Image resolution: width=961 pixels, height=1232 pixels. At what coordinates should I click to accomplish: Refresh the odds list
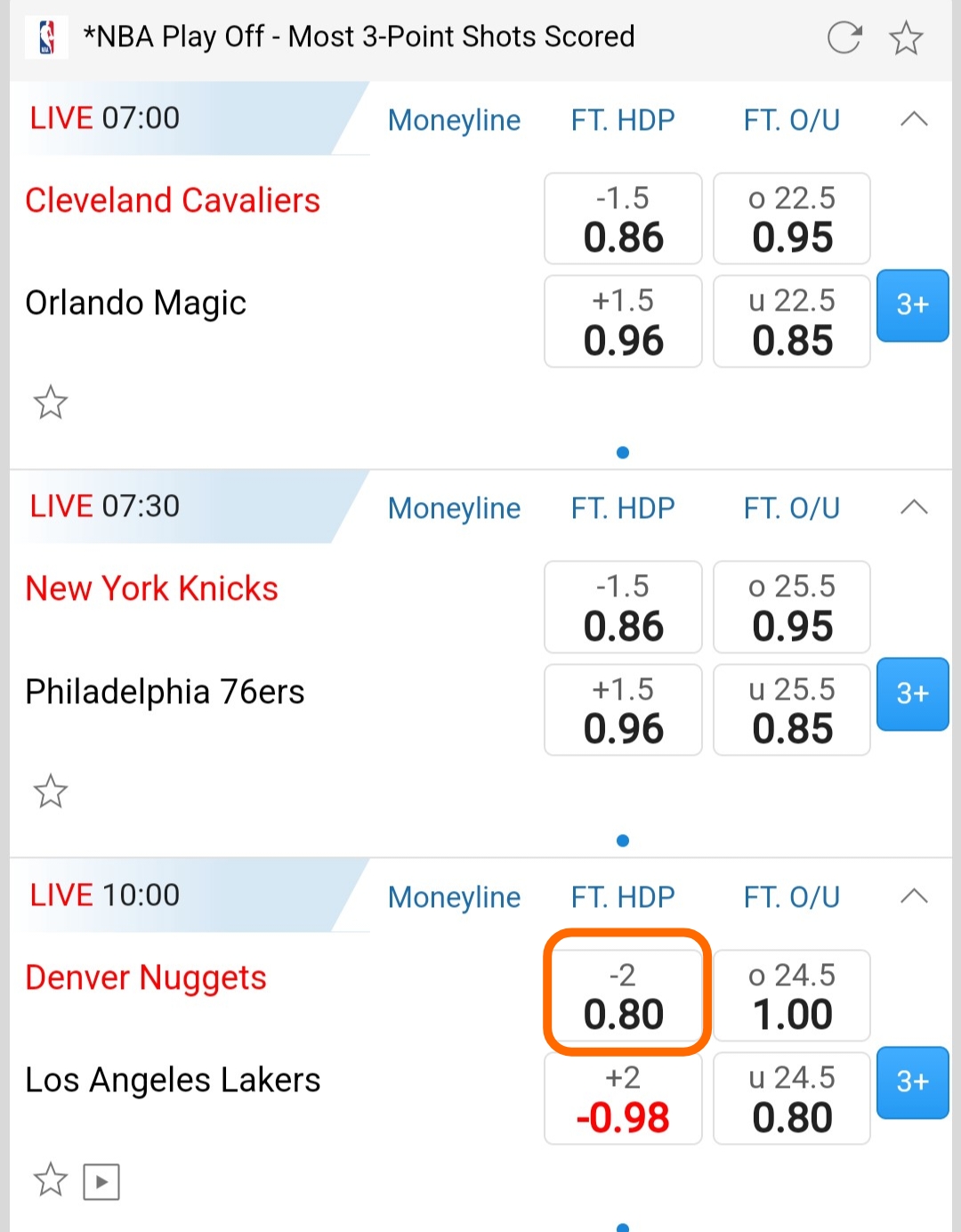pos(844,38)
